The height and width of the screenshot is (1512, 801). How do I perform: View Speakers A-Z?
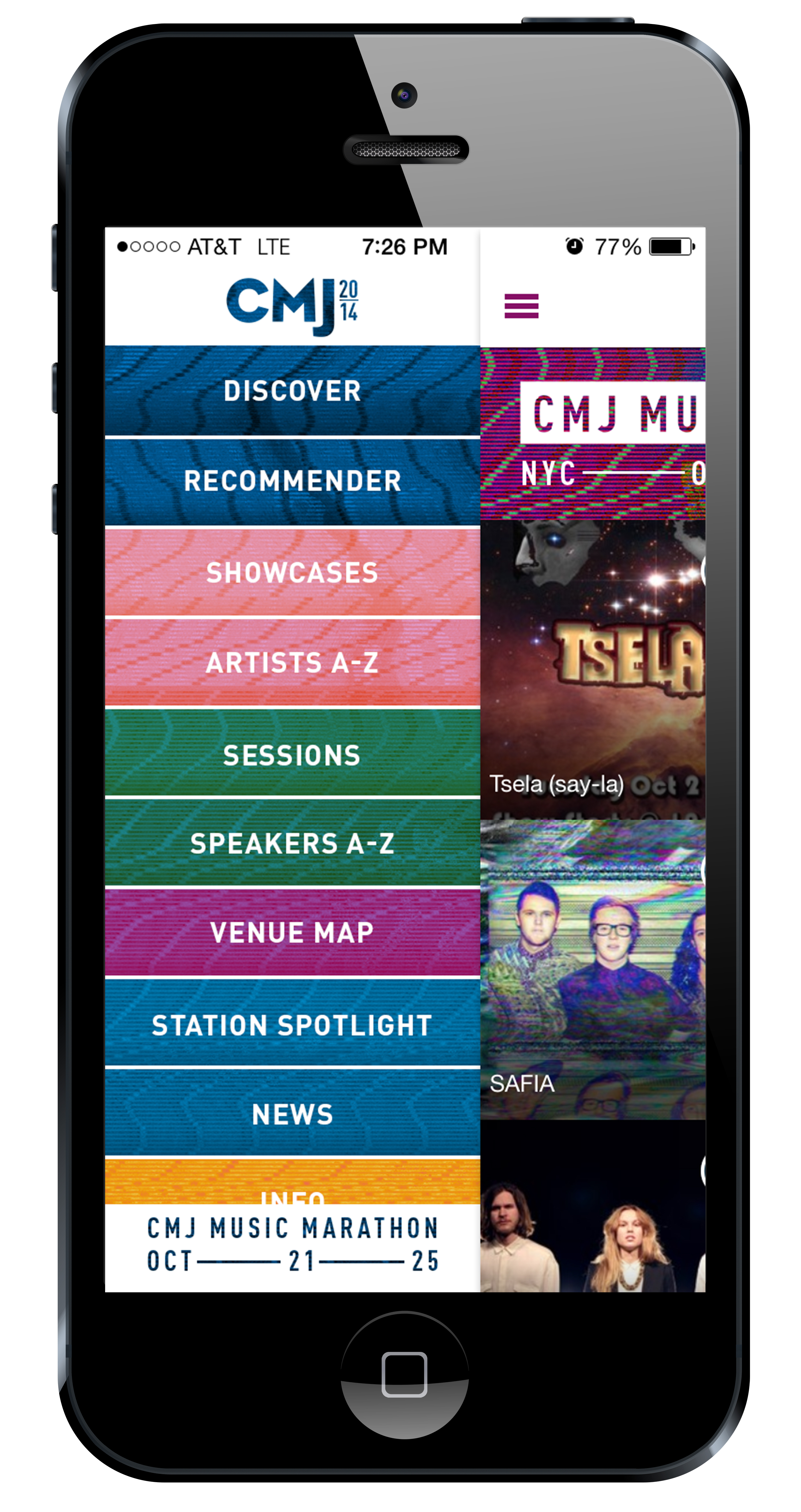point(293,843)
